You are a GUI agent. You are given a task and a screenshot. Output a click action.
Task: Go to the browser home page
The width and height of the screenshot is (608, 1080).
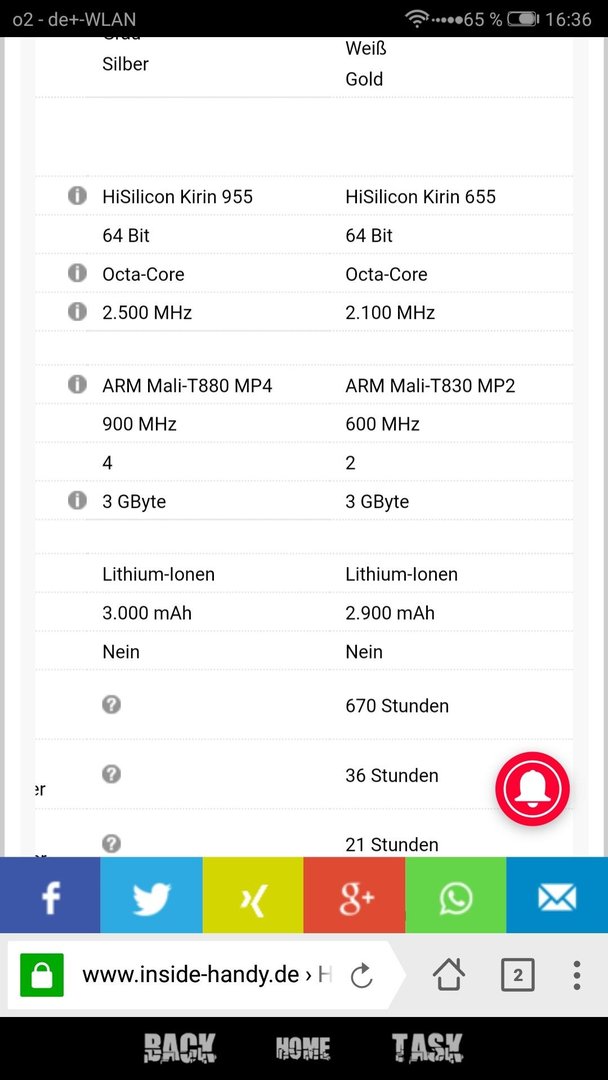click(448, 974)
